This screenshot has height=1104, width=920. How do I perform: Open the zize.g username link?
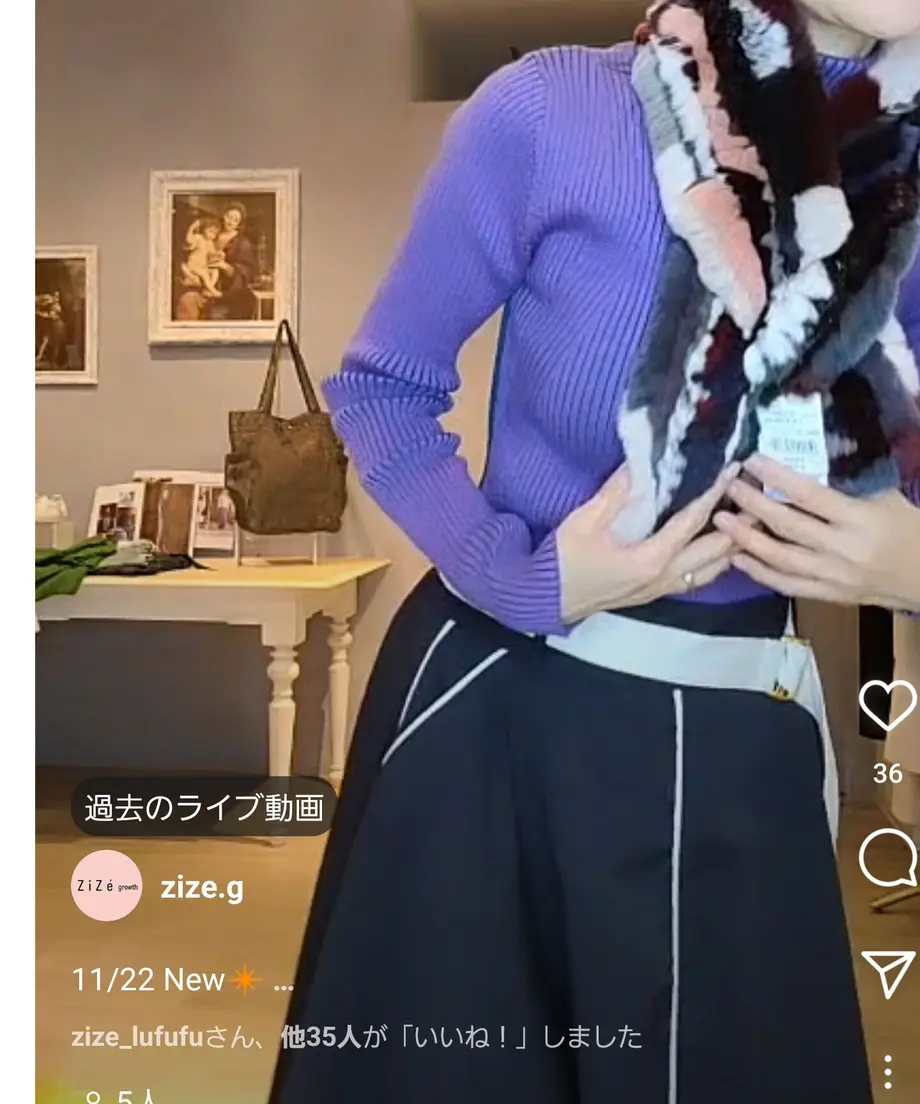pyautogui.click(x=202, y=887)
